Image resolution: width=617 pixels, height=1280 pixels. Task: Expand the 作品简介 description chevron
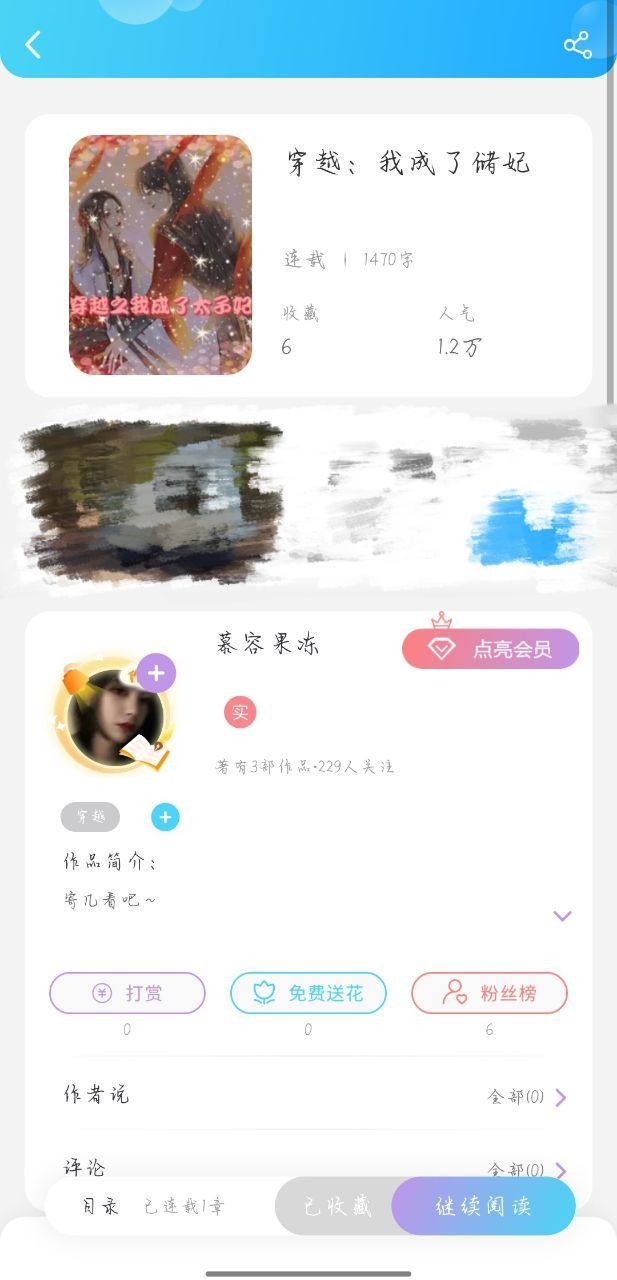pyautogui.click(x=562, y=916)
